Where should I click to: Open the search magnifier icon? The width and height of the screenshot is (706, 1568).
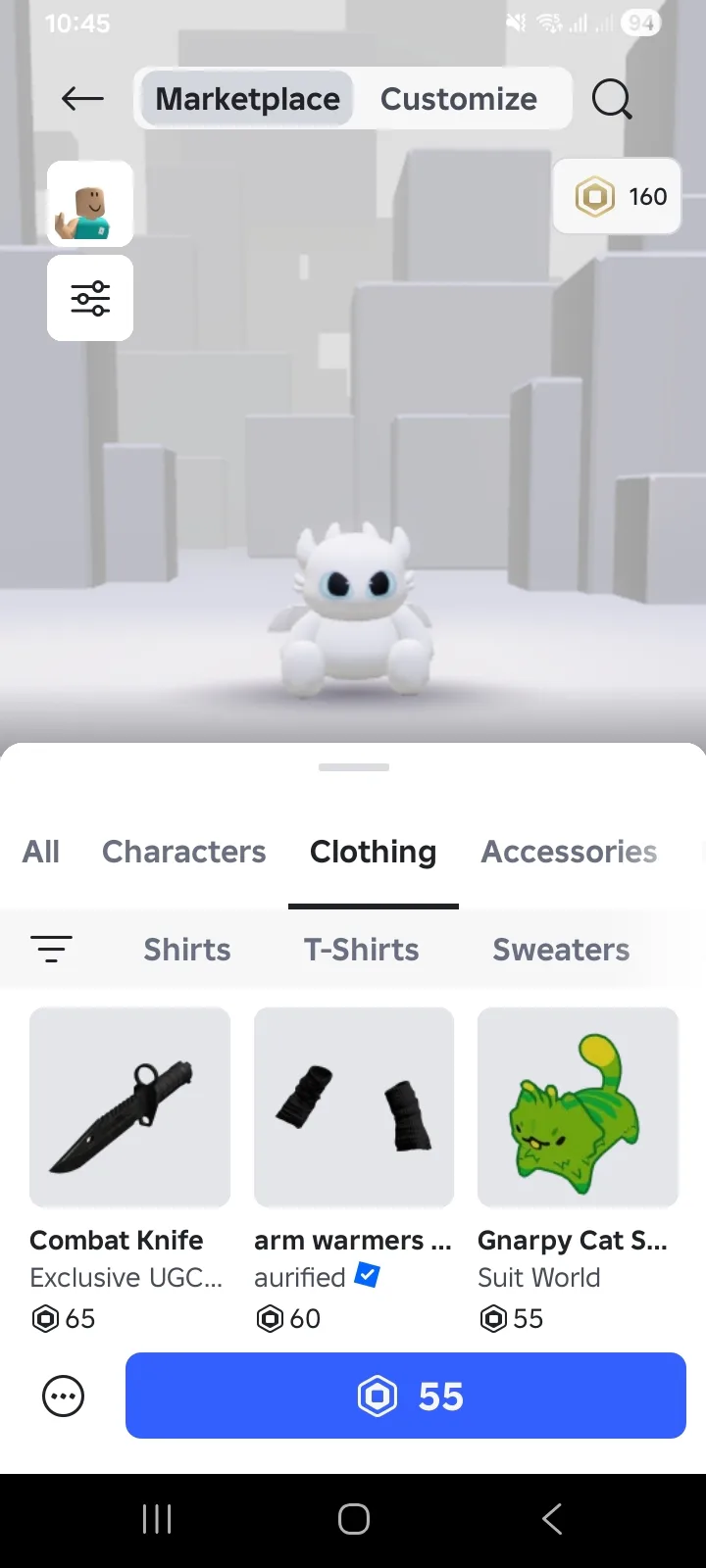pyautogui.click(x=612, y=99)
